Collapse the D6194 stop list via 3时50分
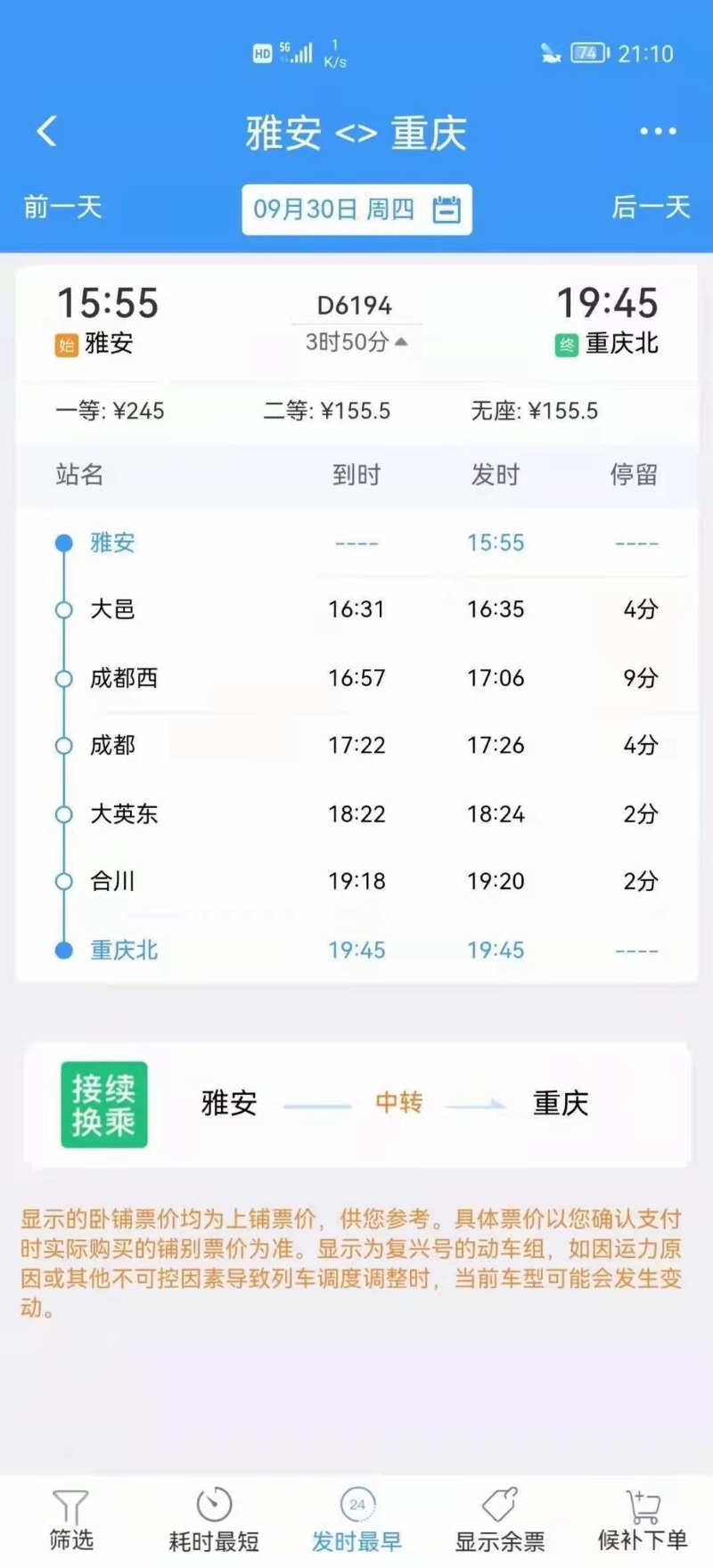 click(x=356, y=342)
